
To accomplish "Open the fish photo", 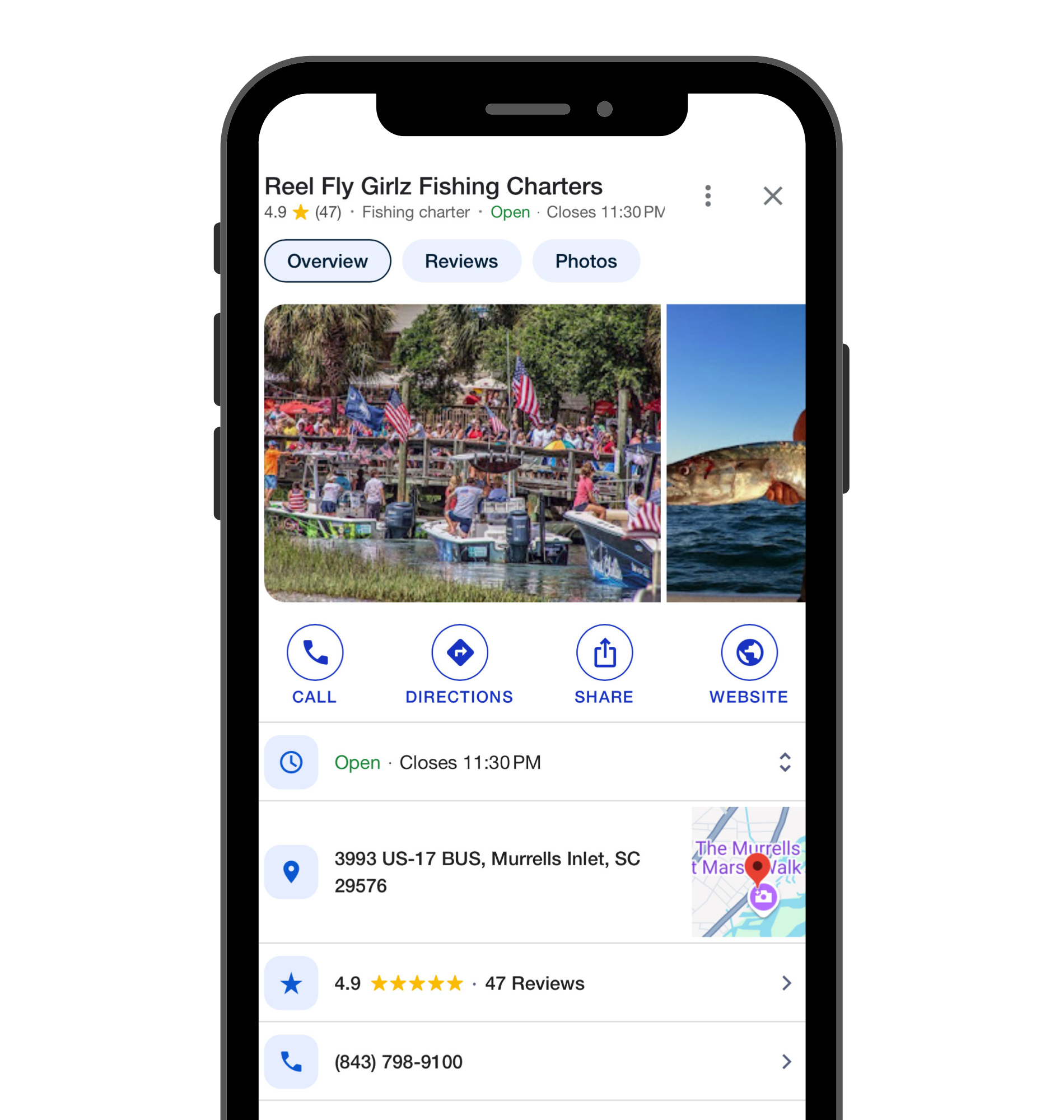I will [735, 452].
